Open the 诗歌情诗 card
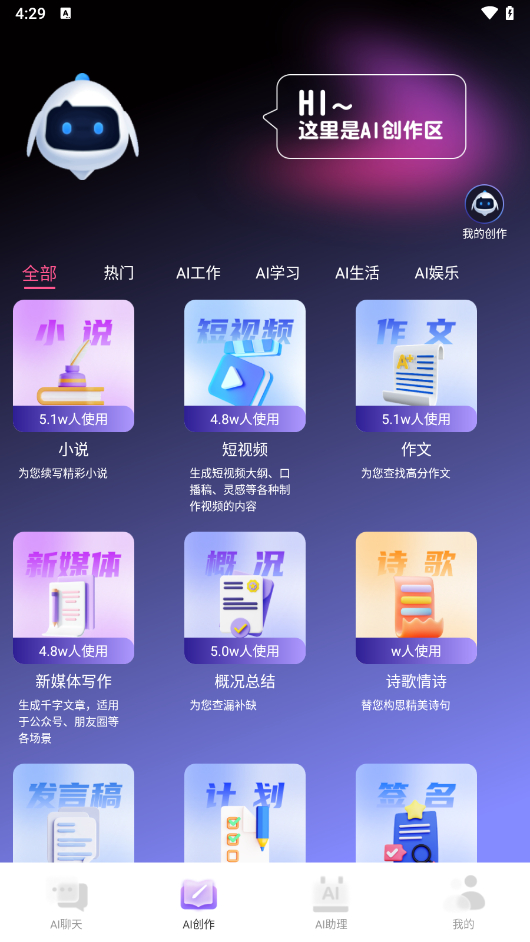This screenshot has width=530, height=942. coord(416,598)
